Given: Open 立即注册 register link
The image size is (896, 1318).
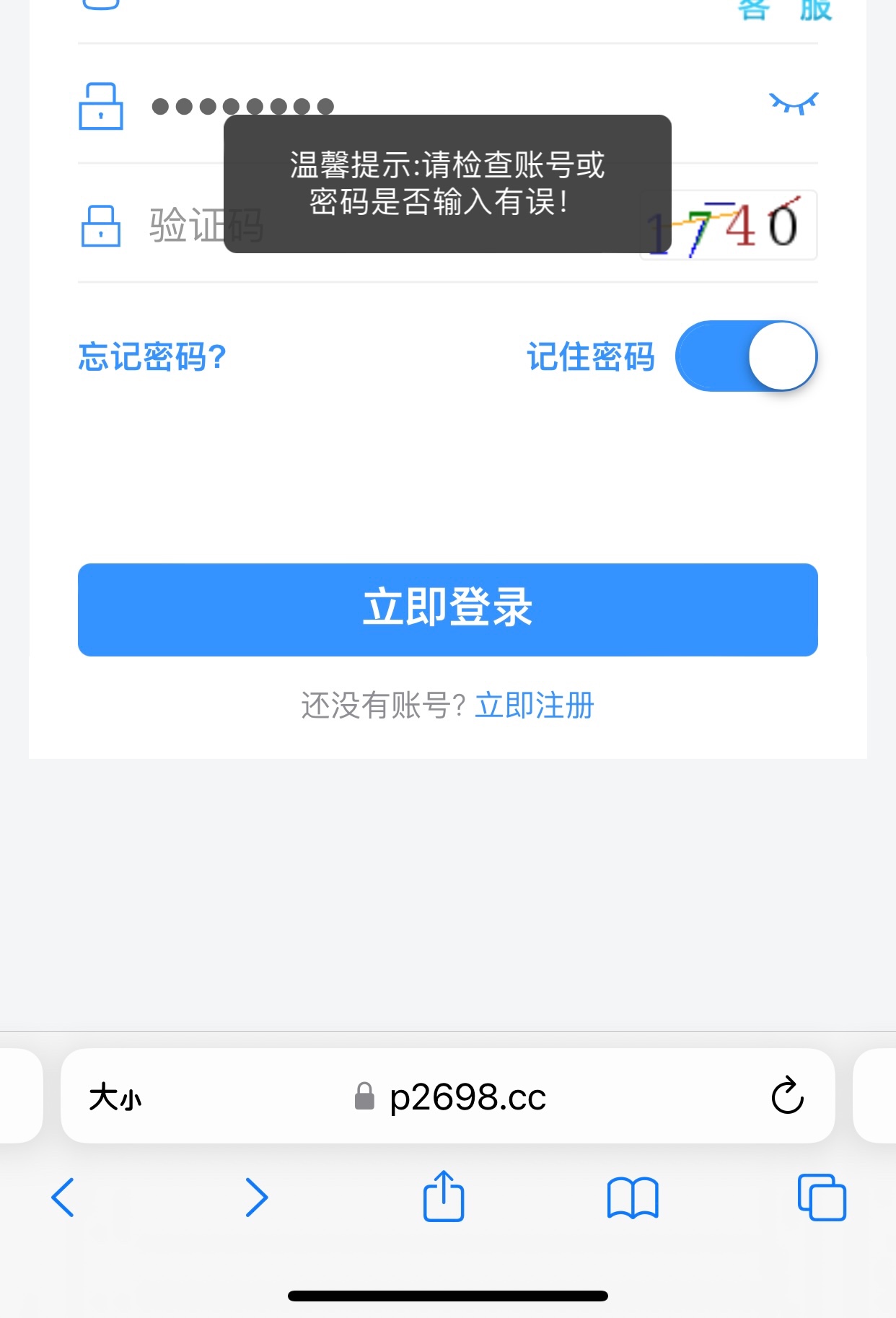Looking at the screenshot, I should pos(535,706).
